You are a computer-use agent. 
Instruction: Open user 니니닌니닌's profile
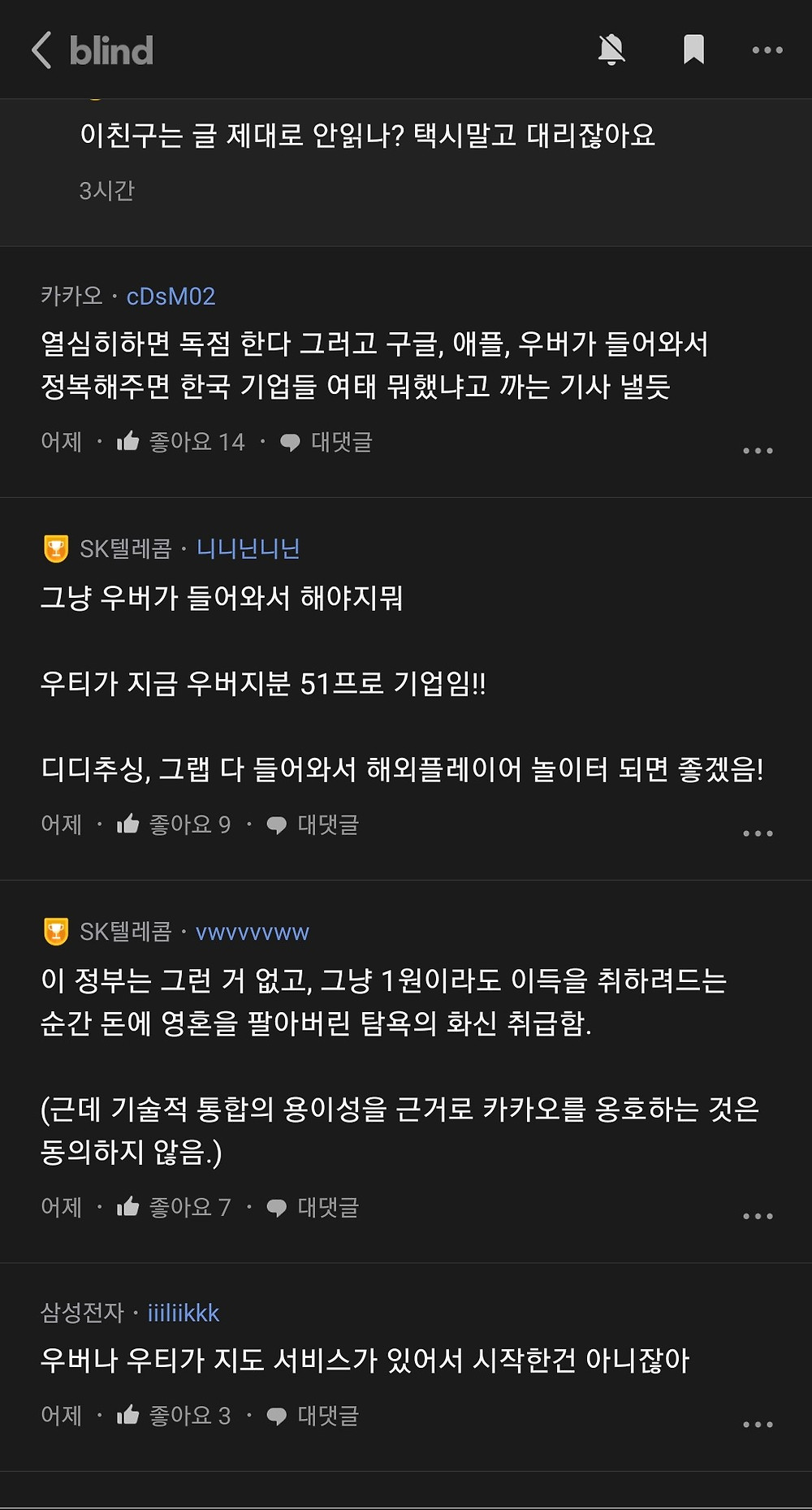click(248, 549)
